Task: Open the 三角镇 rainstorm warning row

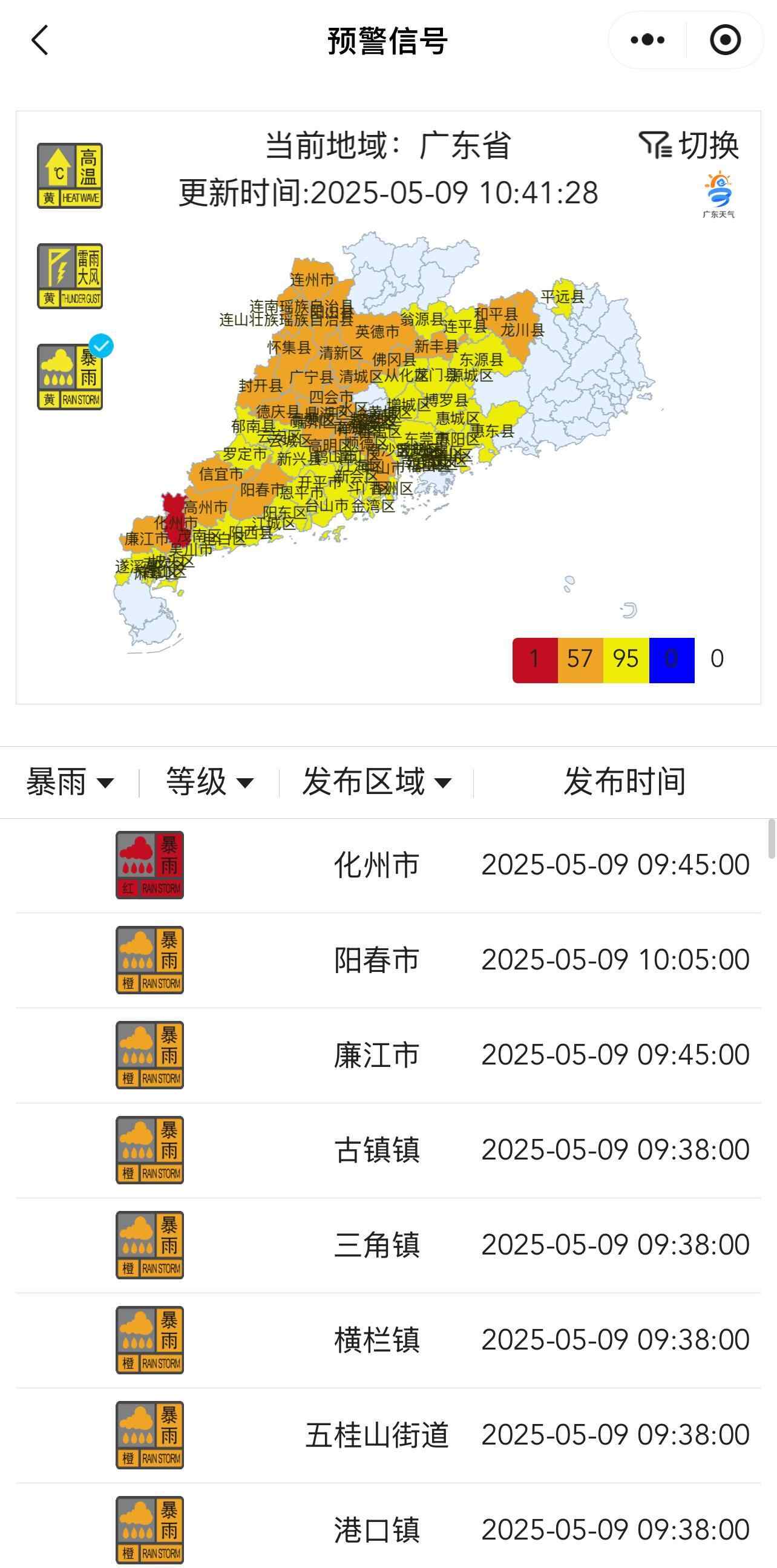Action: click(376, 1245)
